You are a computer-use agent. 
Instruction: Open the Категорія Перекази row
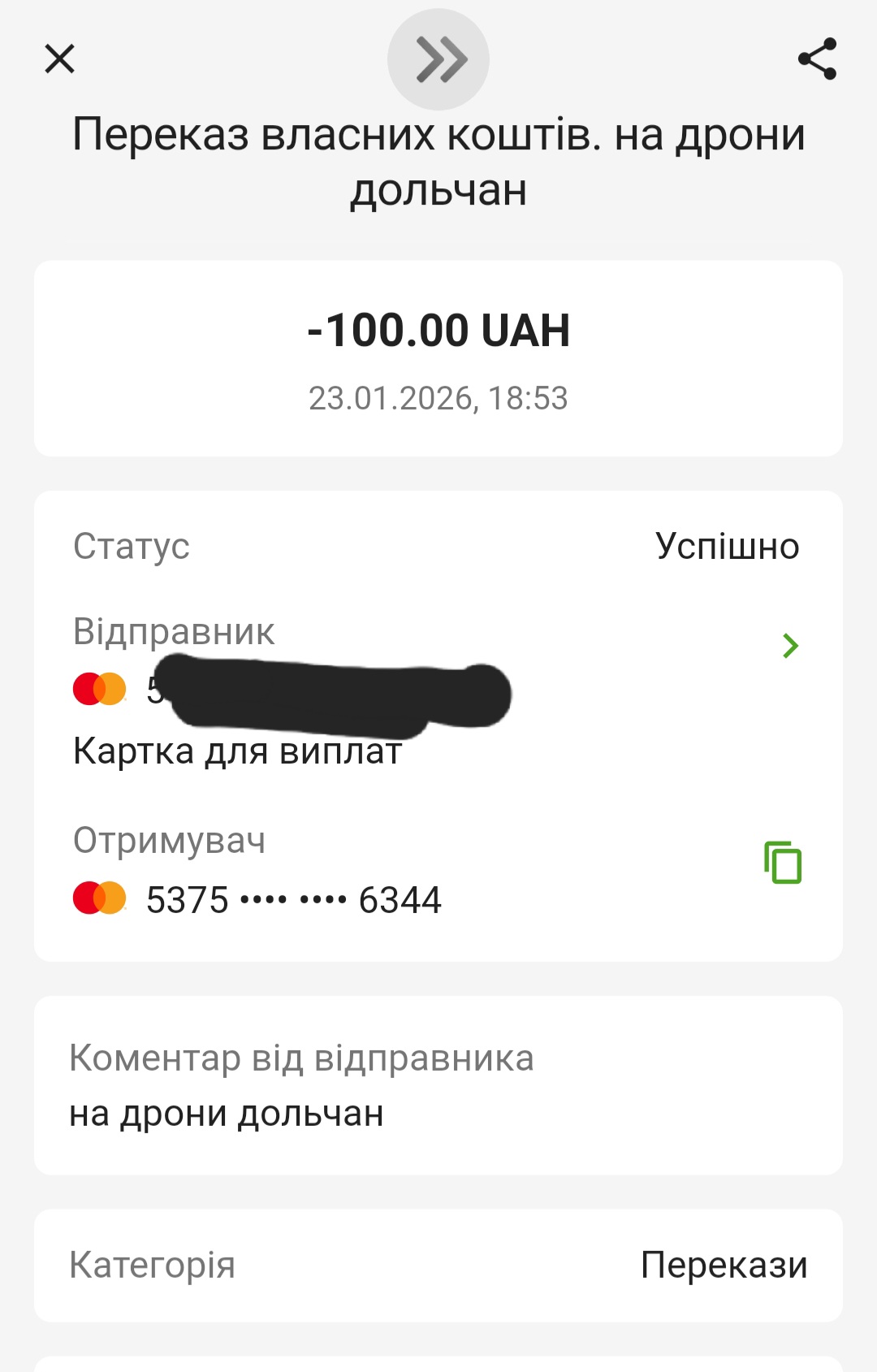tap(438, 1265)
